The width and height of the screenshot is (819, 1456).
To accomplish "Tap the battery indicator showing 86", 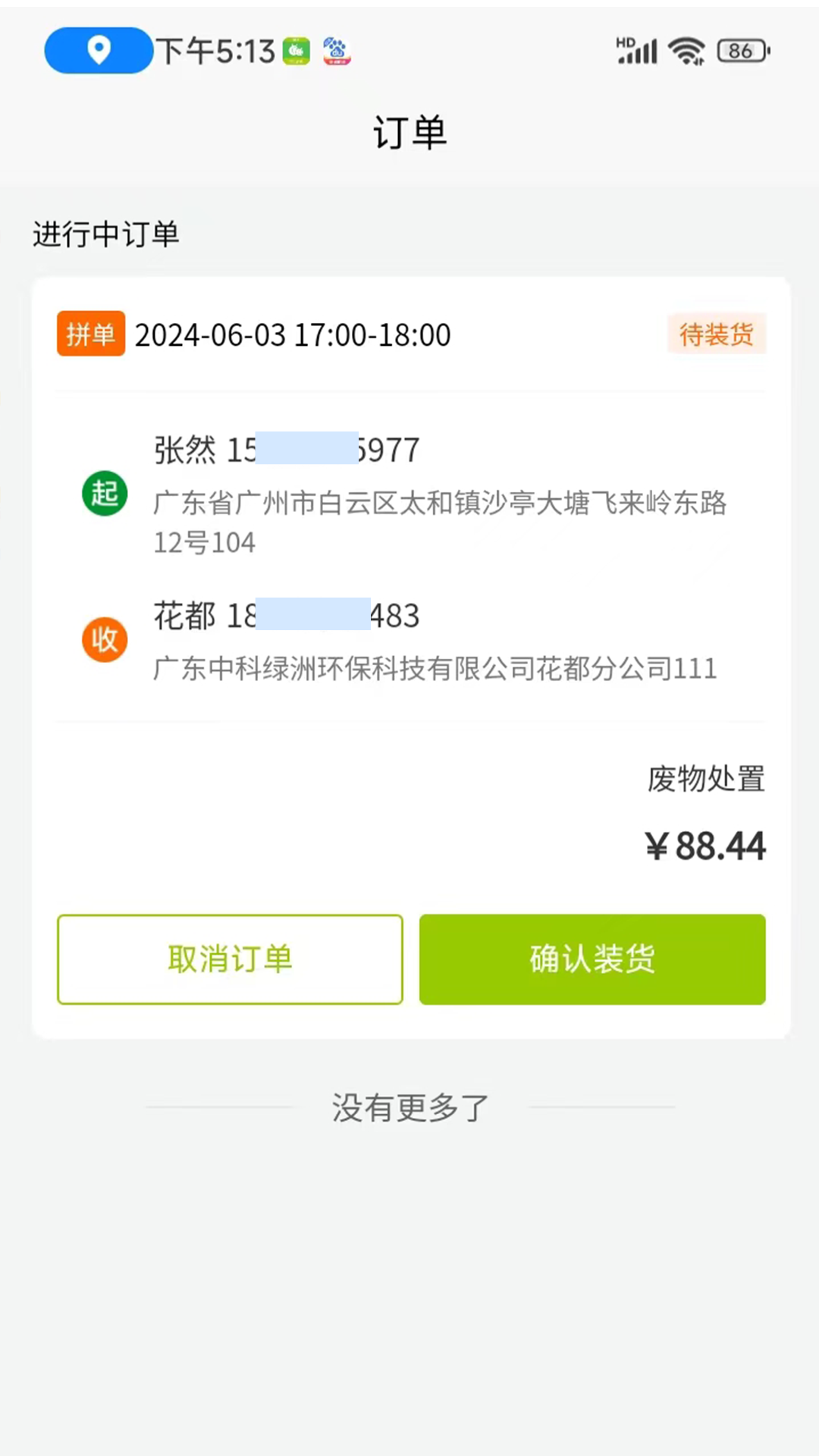I will click(x=741, y=50).
